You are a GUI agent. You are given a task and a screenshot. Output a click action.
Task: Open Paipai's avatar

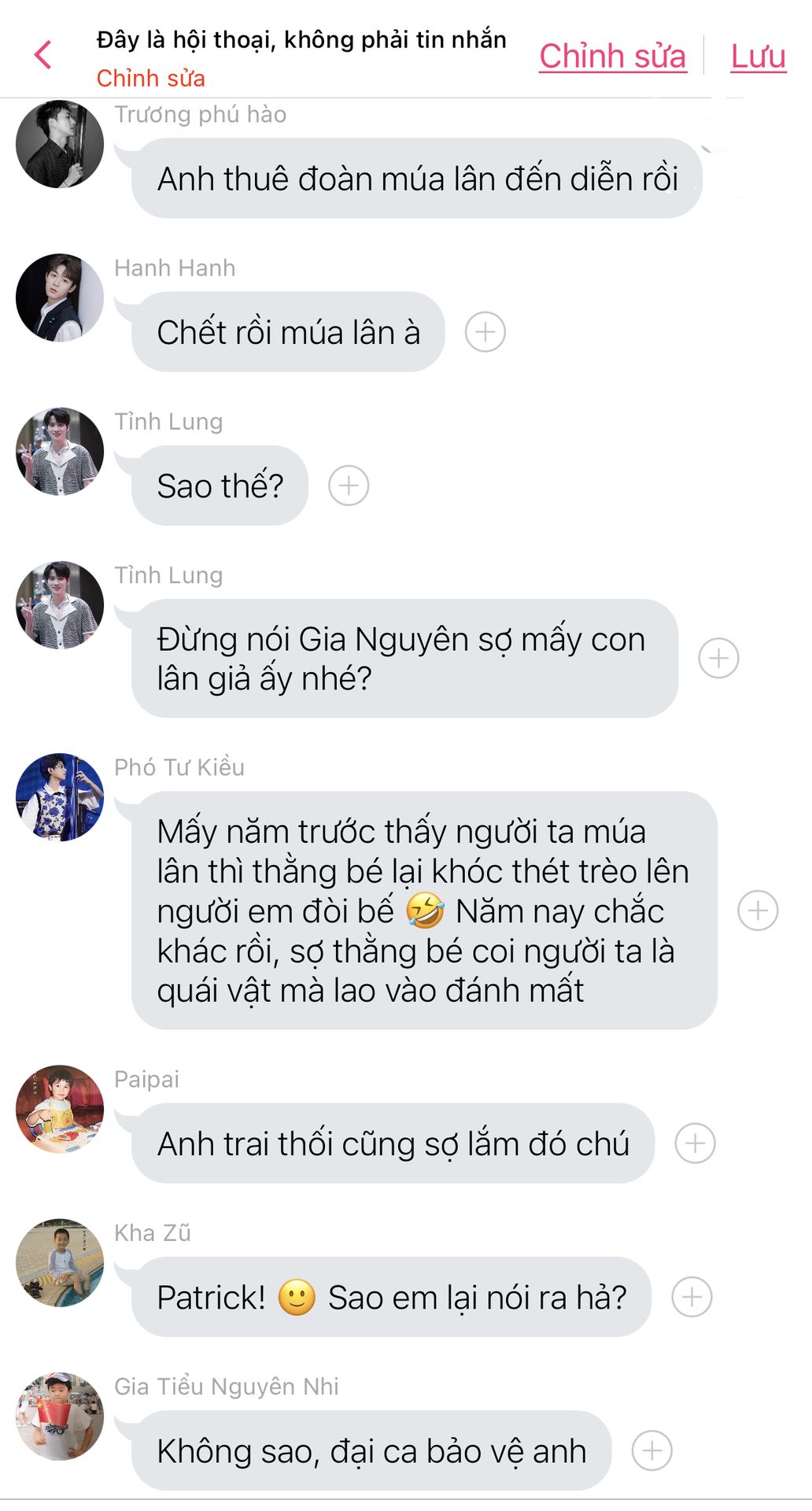(60, 1109)
